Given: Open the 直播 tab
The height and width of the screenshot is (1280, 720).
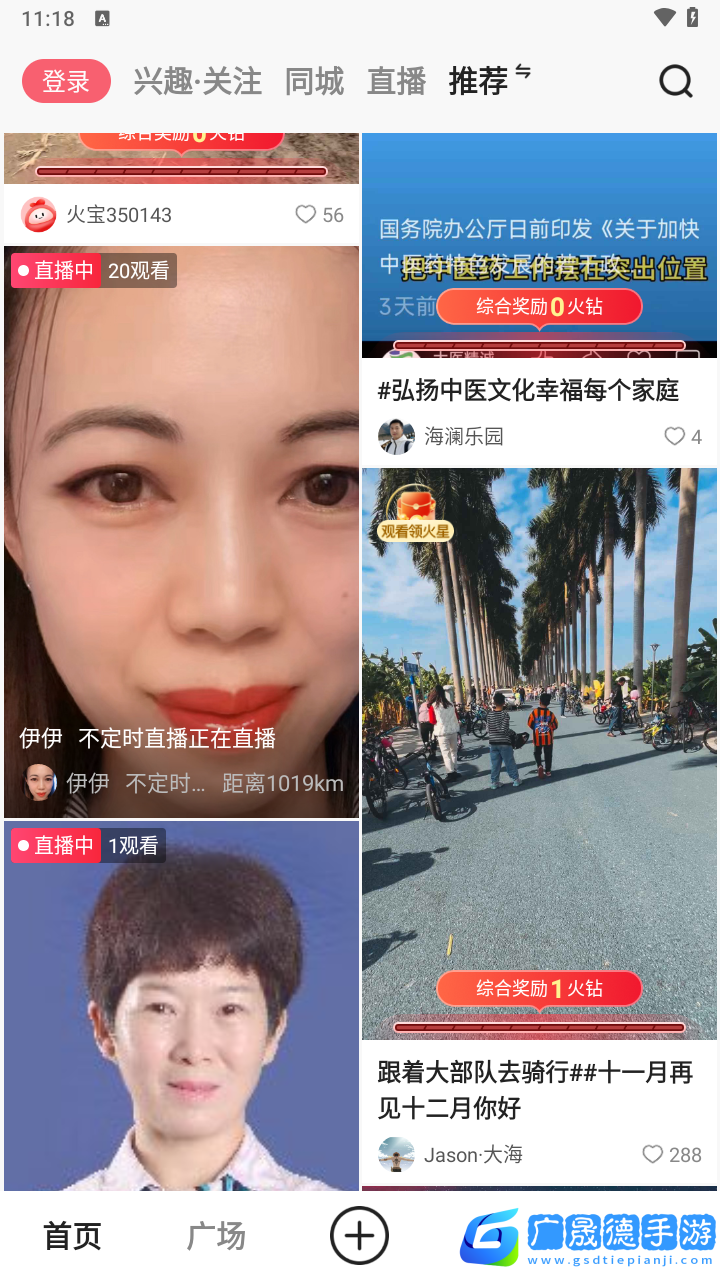Looking at the screenshot, I should tap(396, 81).
